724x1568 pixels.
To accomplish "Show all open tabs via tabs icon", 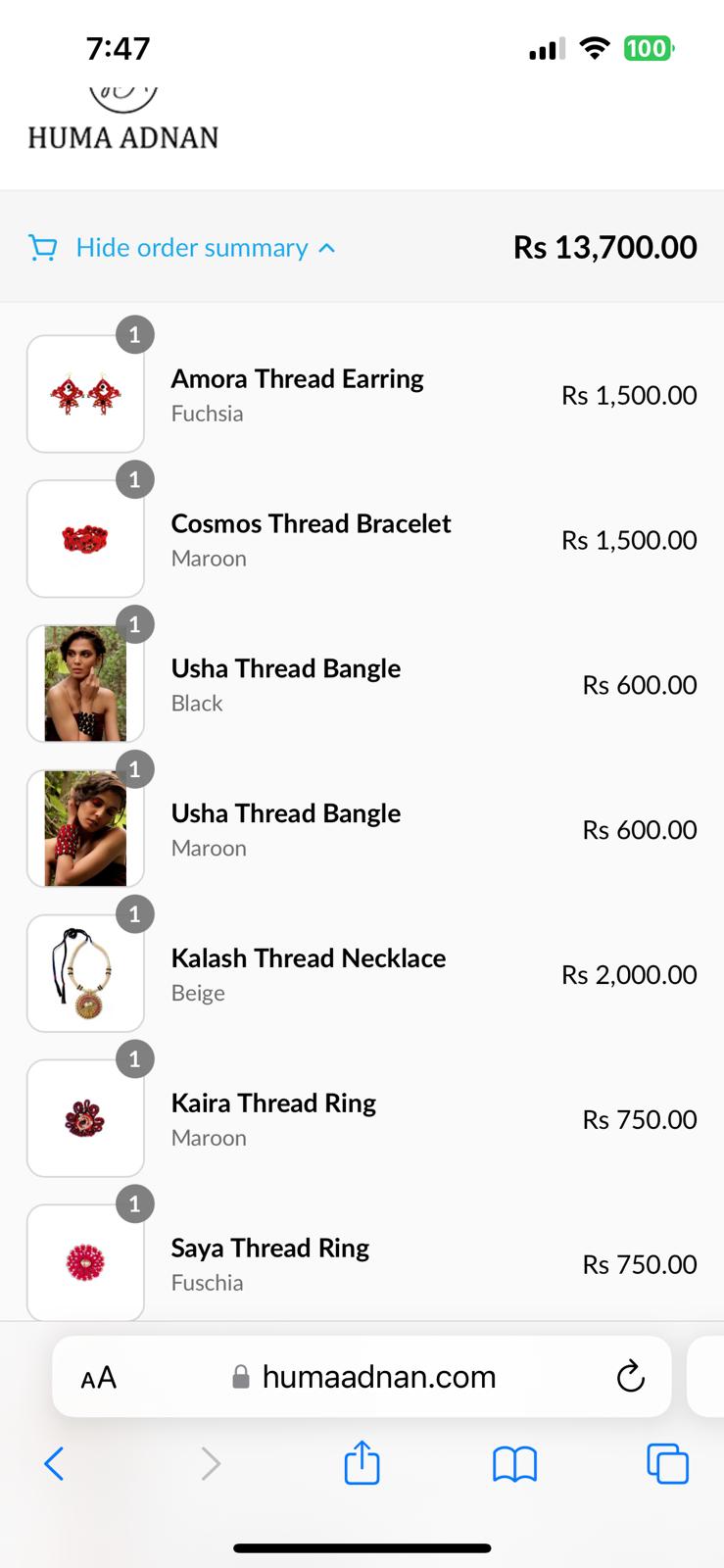I will [x=667, y=1462].
